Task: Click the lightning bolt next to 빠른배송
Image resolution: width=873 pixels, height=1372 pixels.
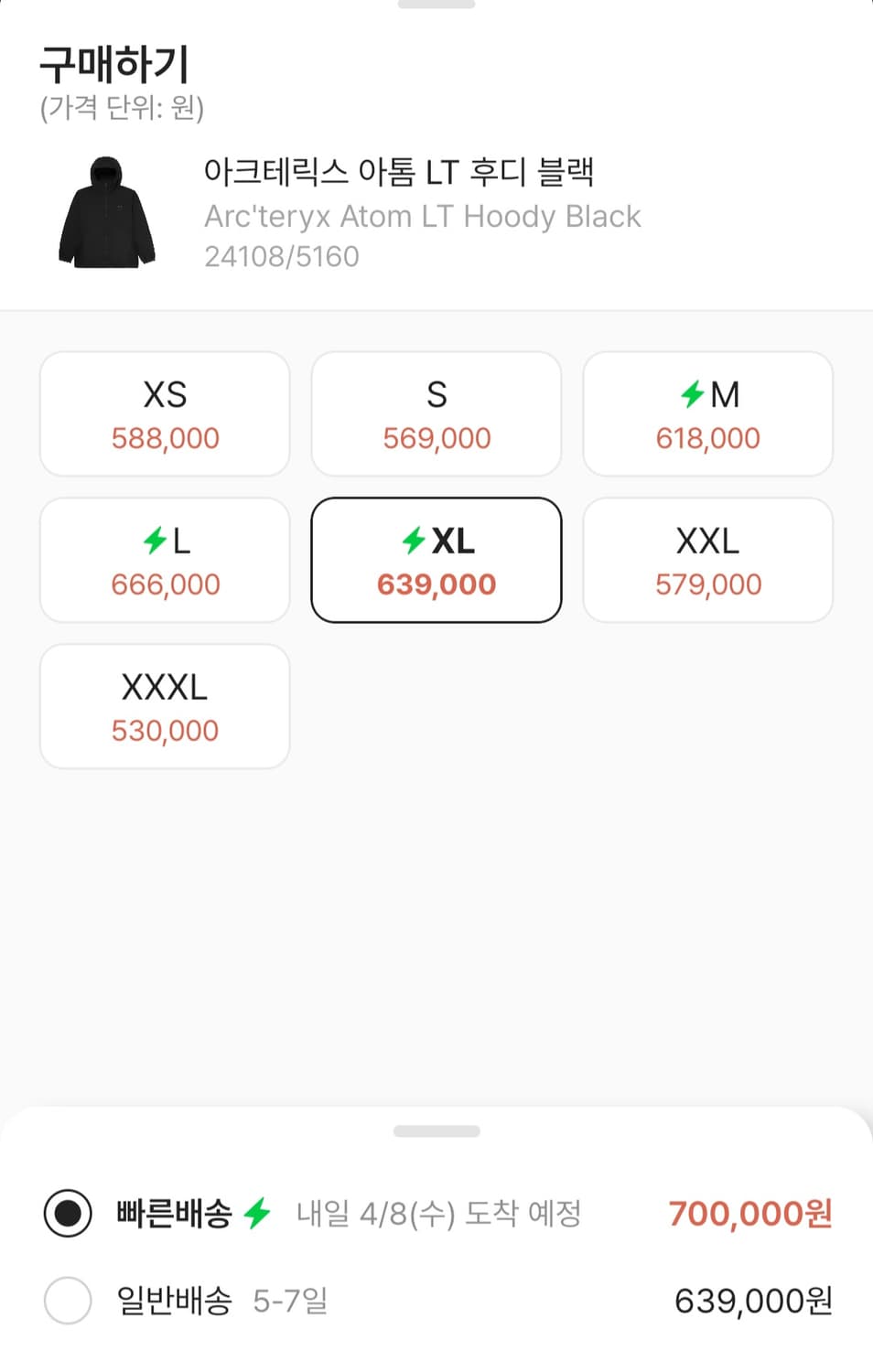Action: (257, 1213)
